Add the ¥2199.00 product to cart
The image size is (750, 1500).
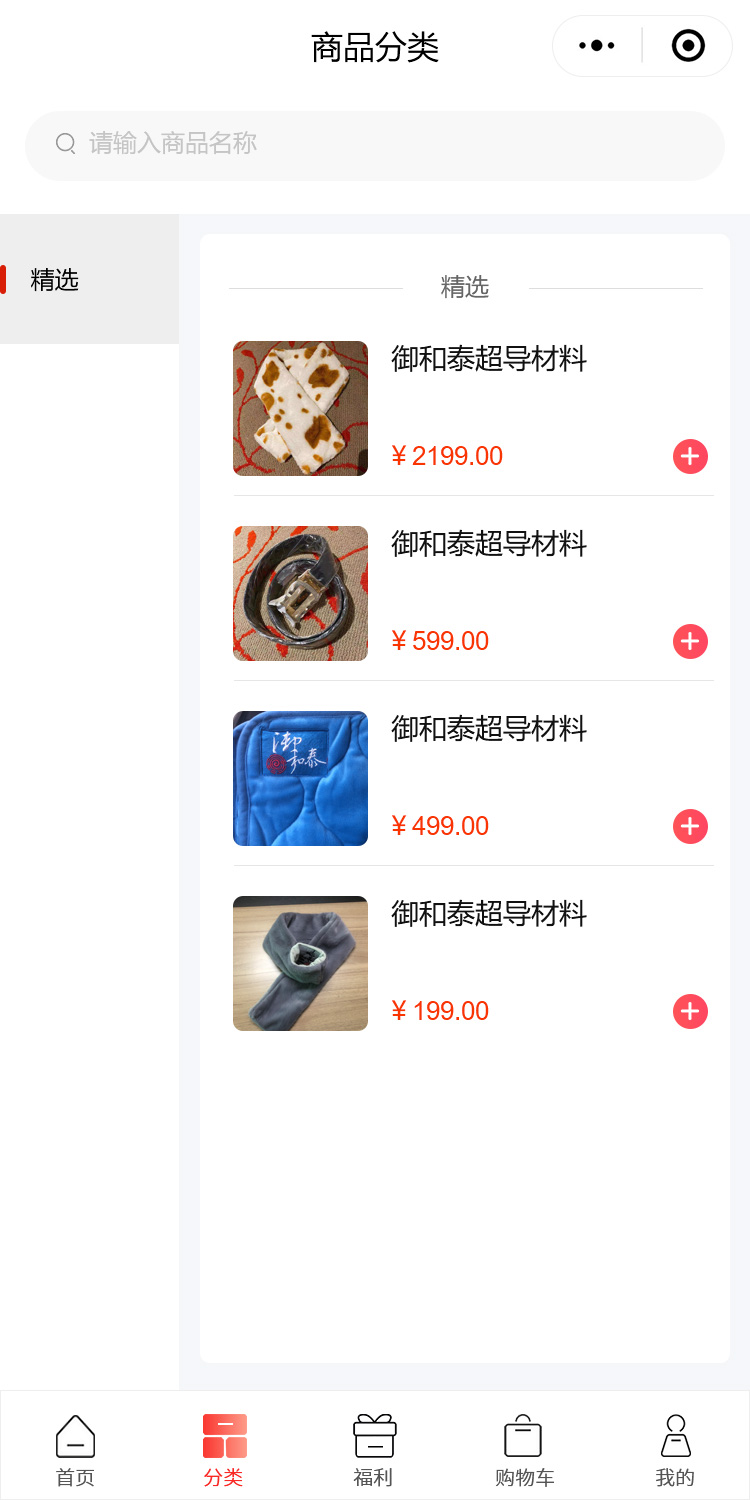point(690,456)
